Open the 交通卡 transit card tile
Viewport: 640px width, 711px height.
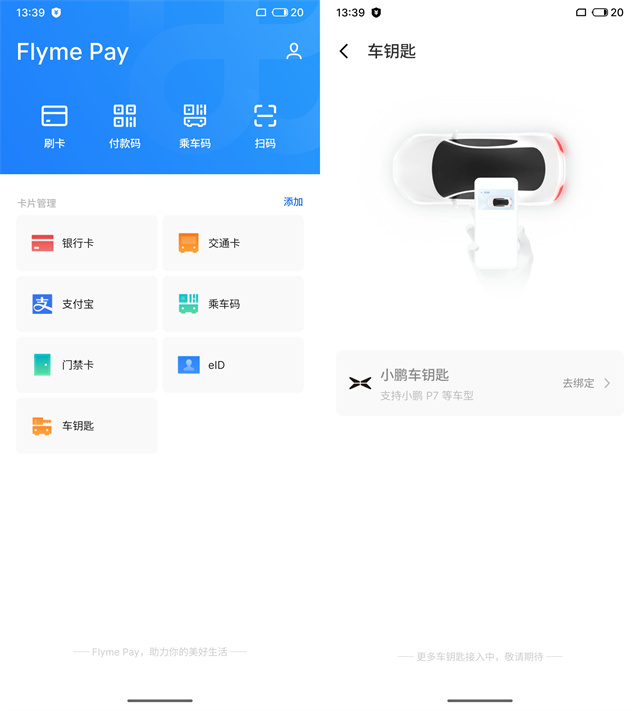click(233, 243)
